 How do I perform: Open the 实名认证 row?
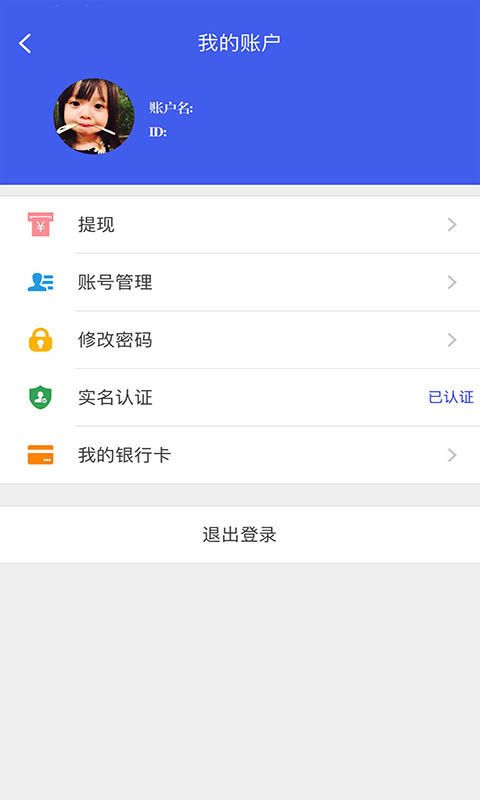240,397
